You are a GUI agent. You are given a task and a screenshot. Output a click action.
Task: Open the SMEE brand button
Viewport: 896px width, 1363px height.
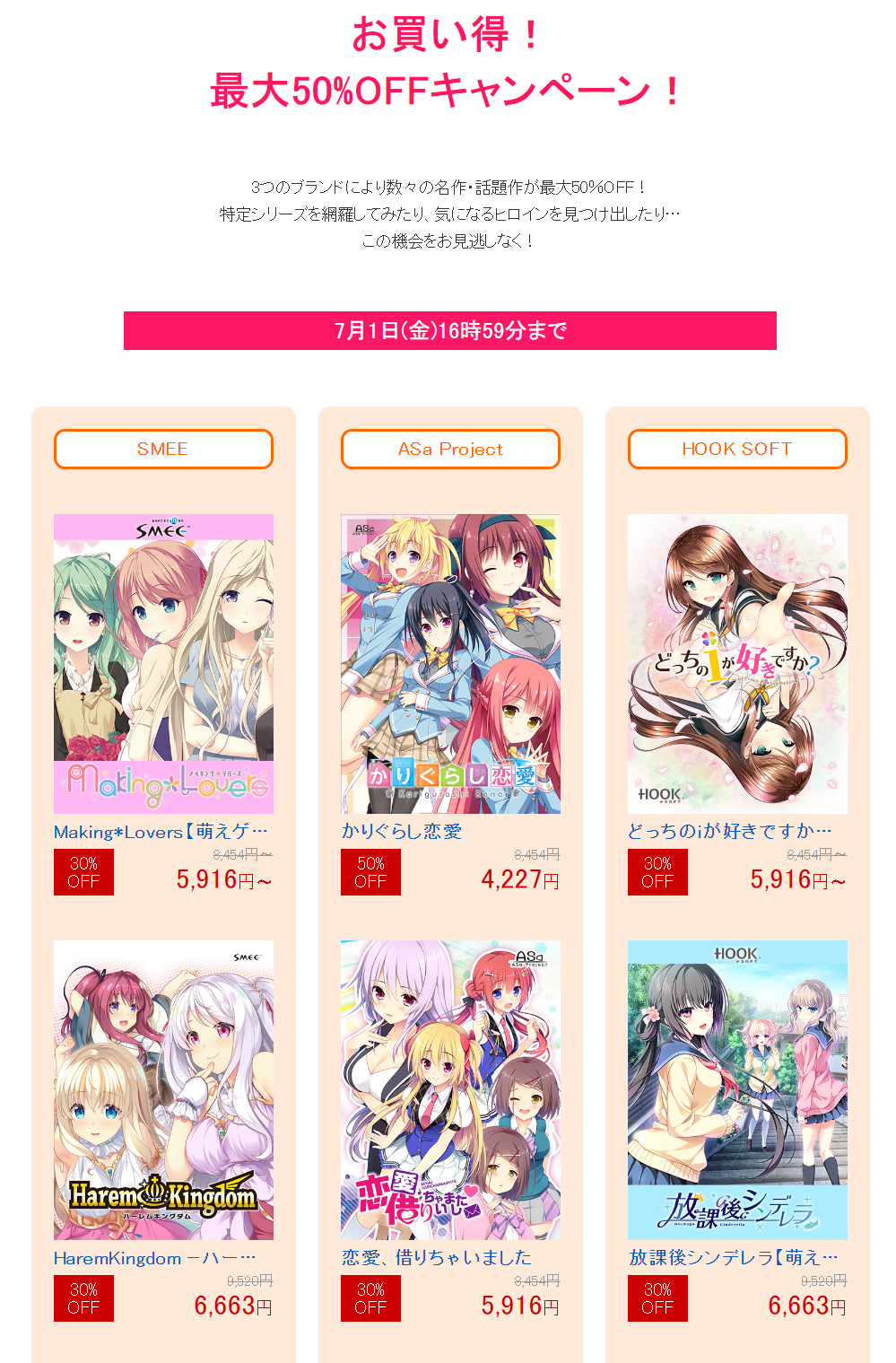pos(163,449)
